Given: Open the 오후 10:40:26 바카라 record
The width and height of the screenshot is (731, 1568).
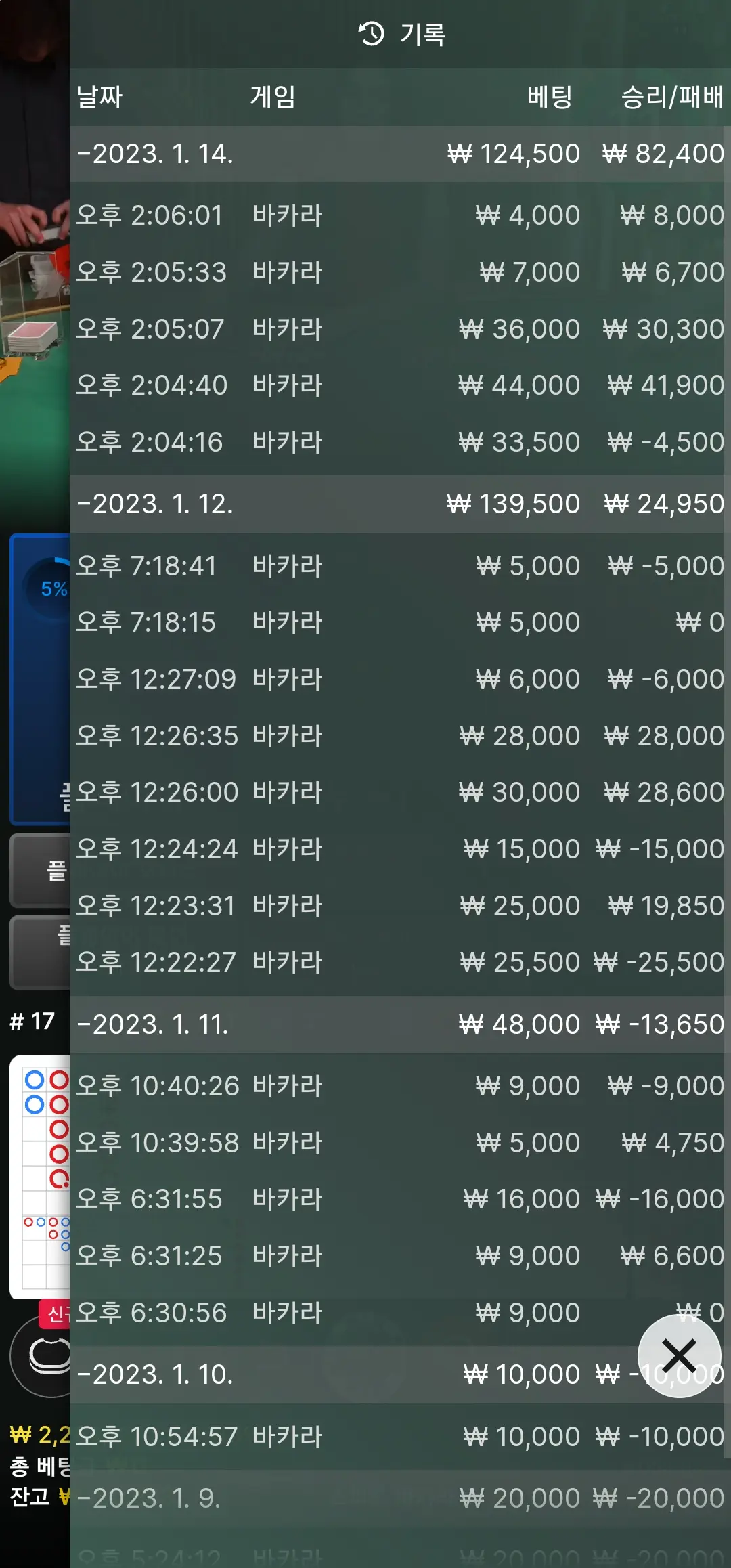Looking at the screenshot, I should click(x=400, y=1086).
